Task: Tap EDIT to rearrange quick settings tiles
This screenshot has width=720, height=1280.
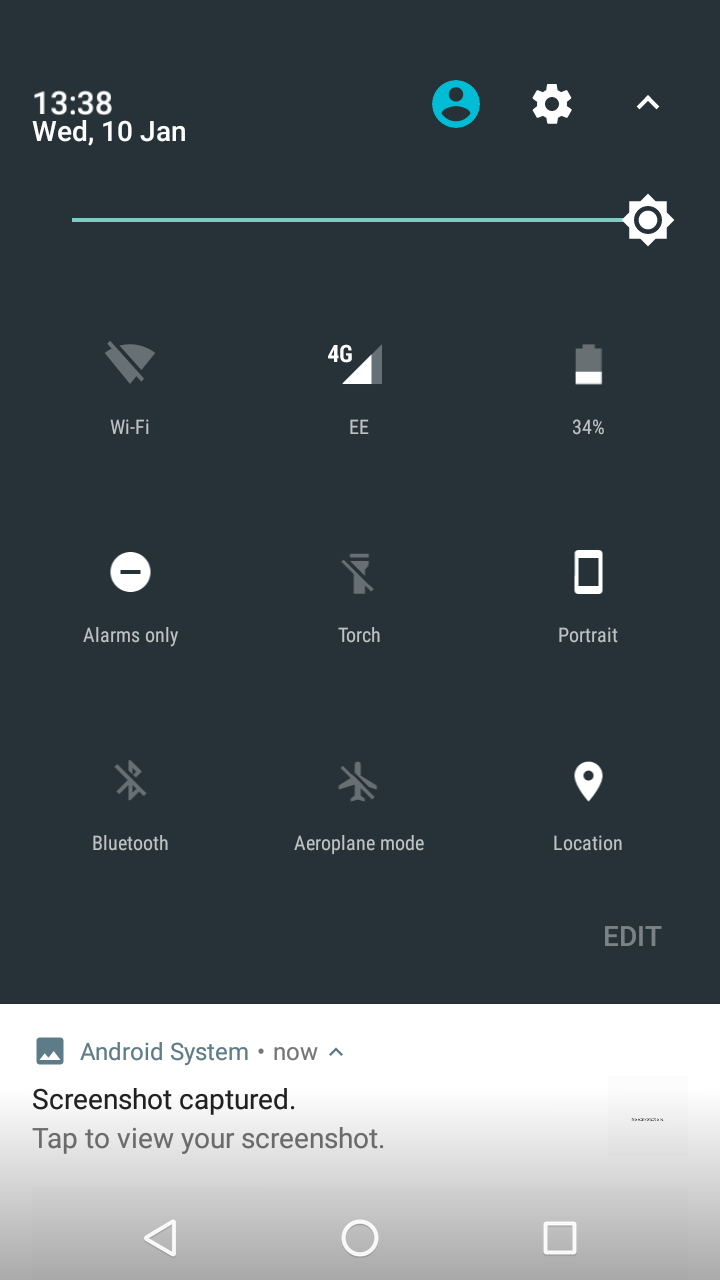Action: point(632,936)
